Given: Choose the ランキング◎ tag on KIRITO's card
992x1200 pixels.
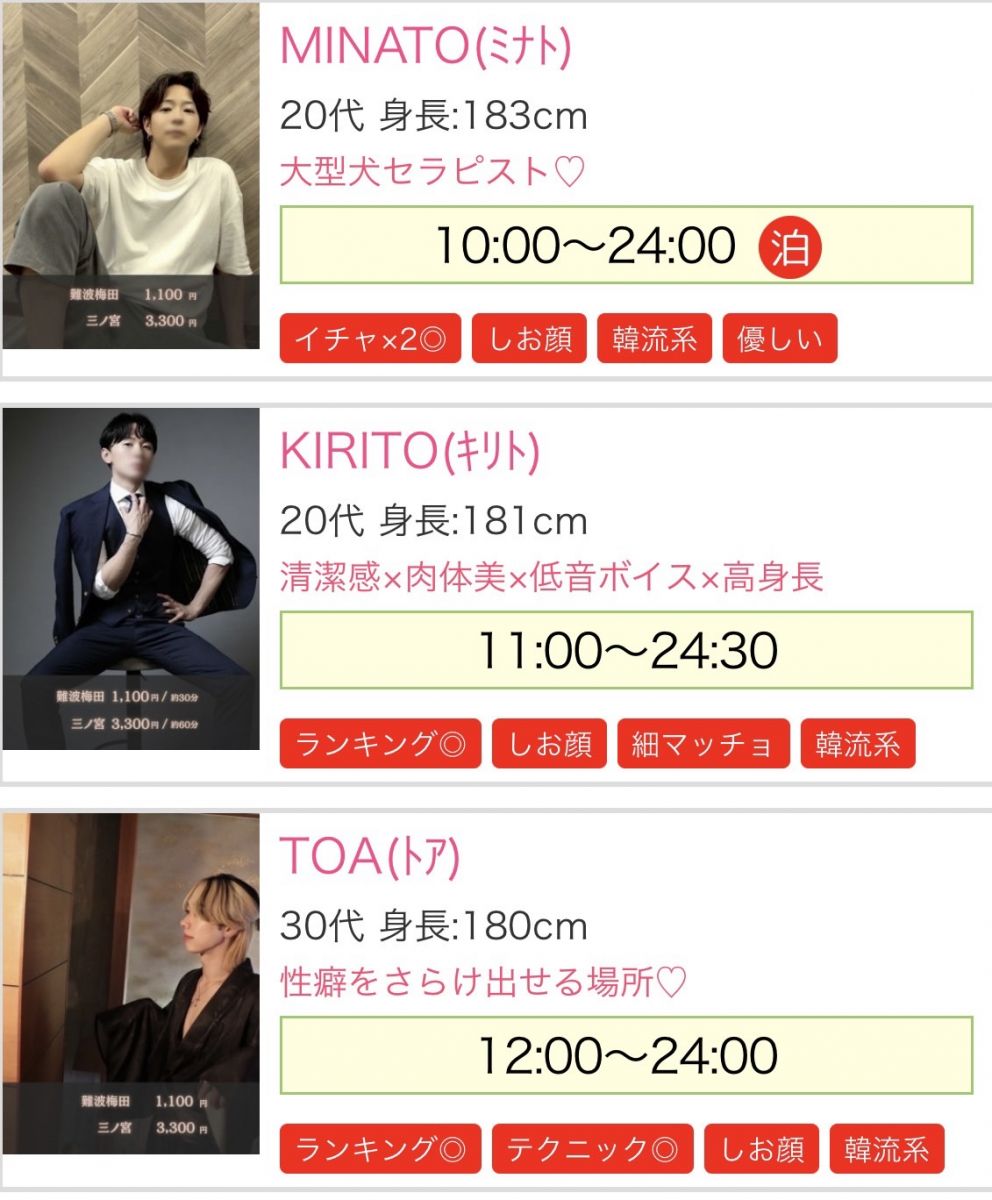Looking at the screenshot, I should coord(380,745).
